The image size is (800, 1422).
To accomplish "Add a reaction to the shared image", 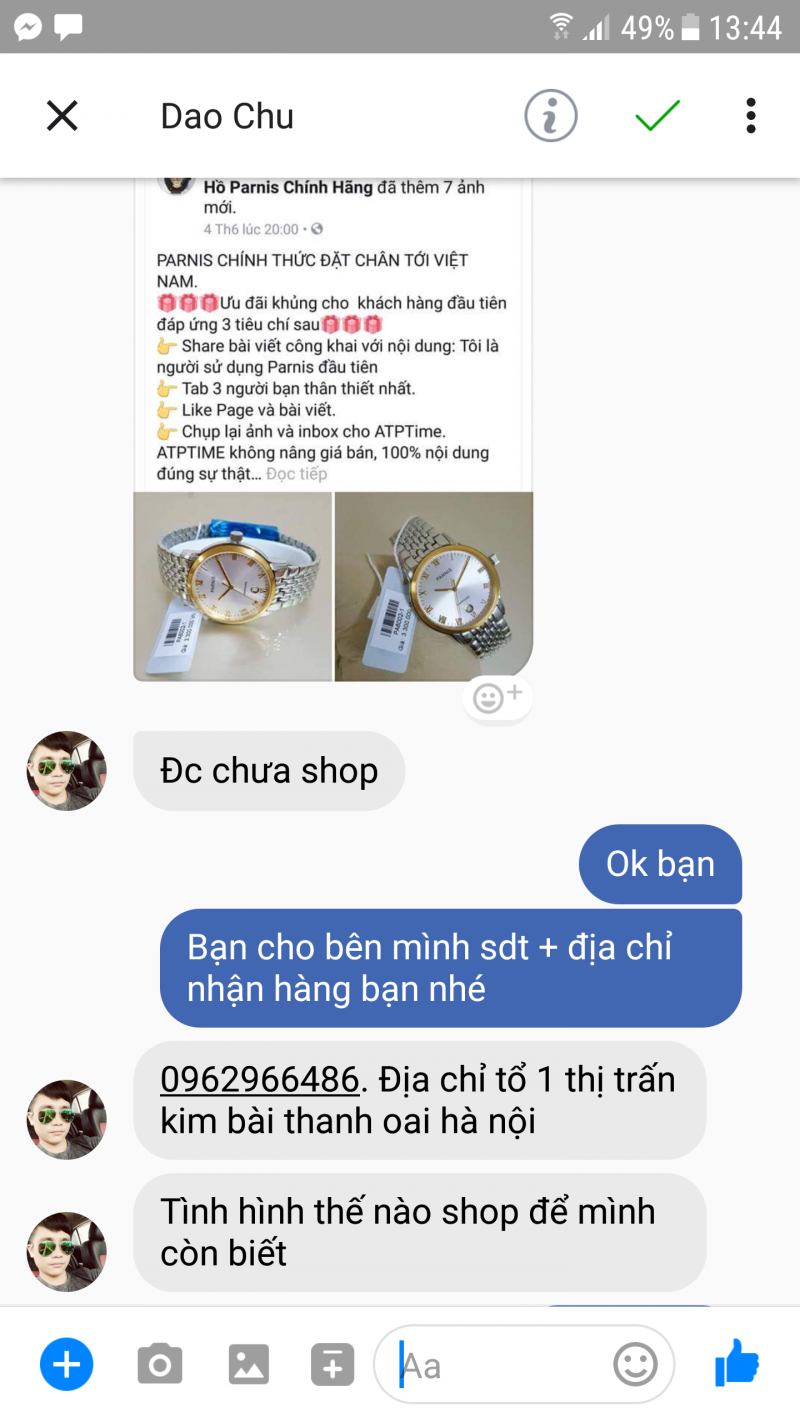I will [x=497, y=697].
